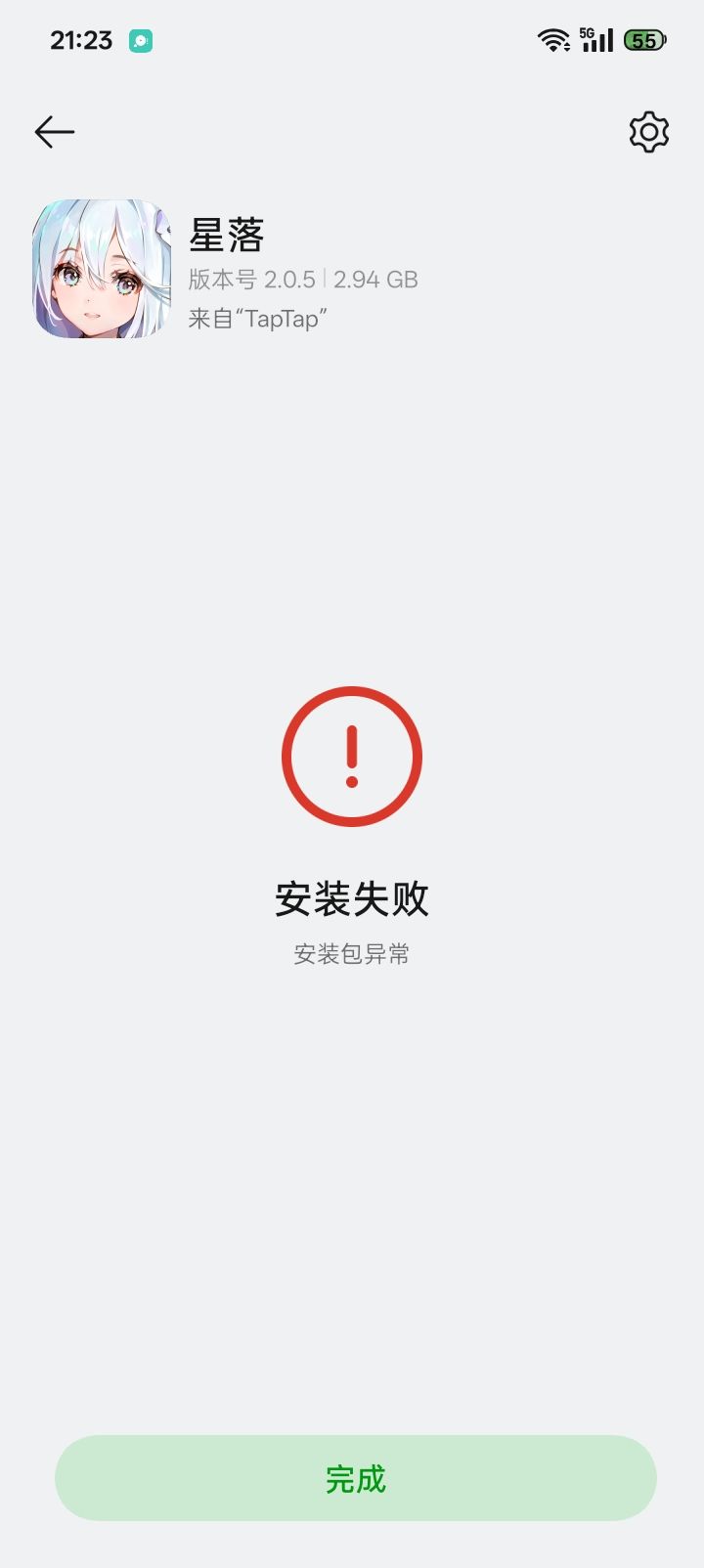Tap the 5G signal strength icon
The image size is (704, 1568).
597,39
